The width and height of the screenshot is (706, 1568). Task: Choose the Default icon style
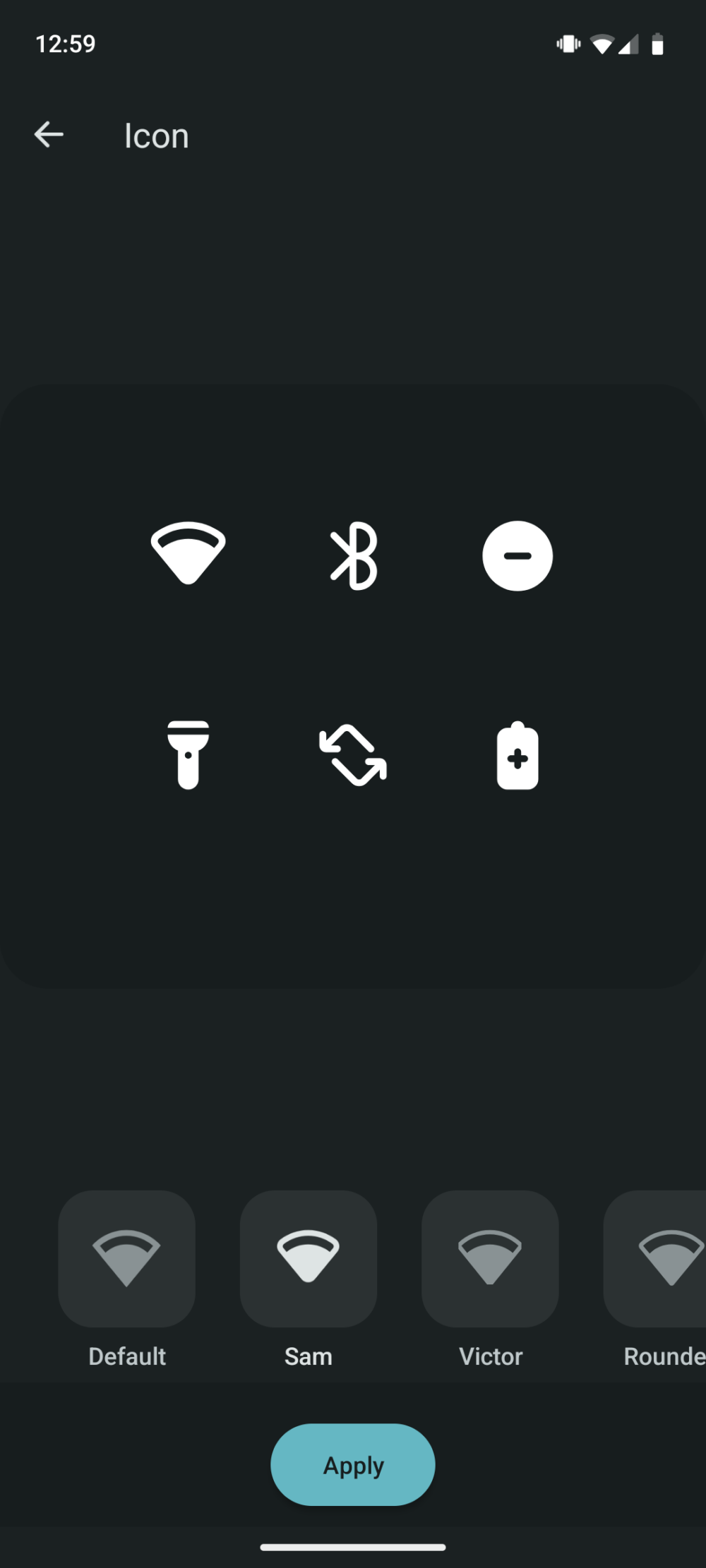[127, 1260]
